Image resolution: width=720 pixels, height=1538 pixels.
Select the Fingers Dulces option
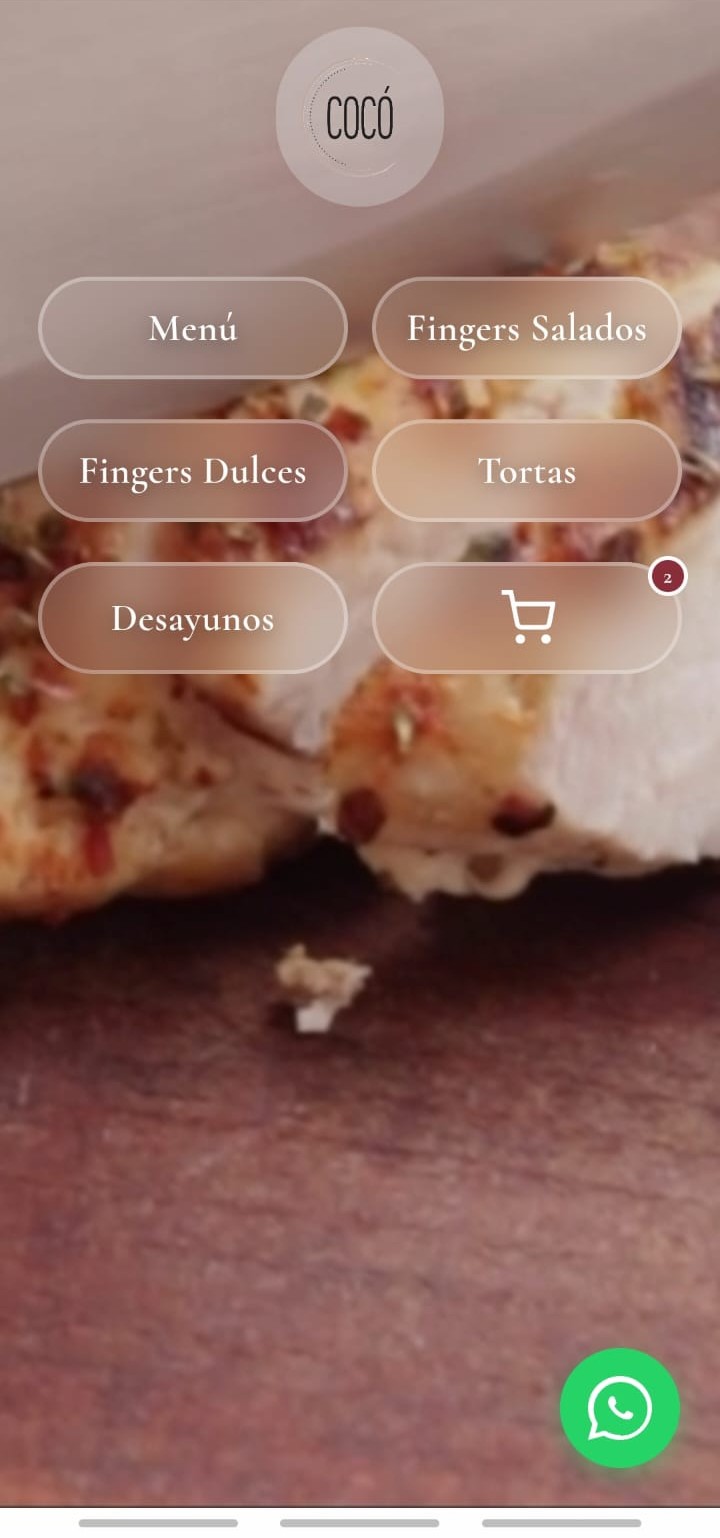(x=192, y=470)
